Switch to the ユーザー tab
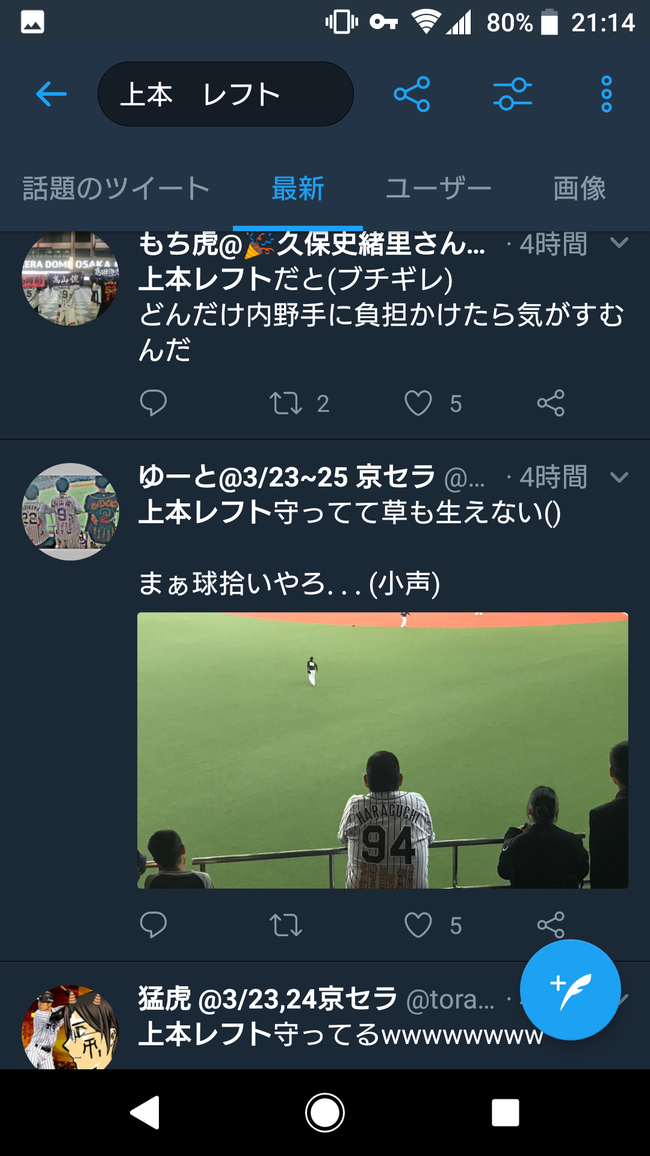The image size is (650, 1156). pos(438,188)
